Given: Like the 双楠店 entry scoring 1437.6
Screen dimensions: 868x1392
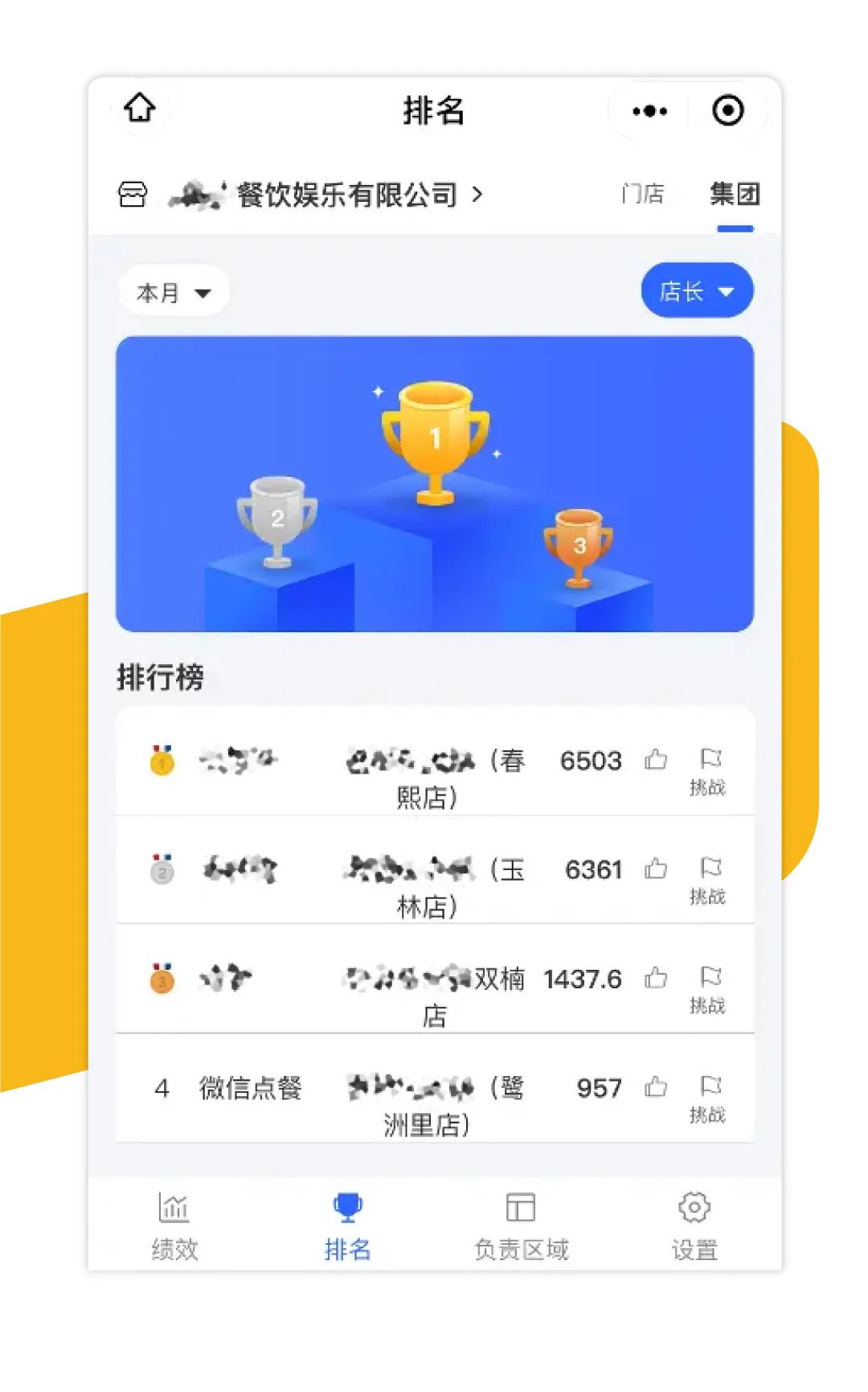Looking at the screenshot, I should click(x=656, y=978).
